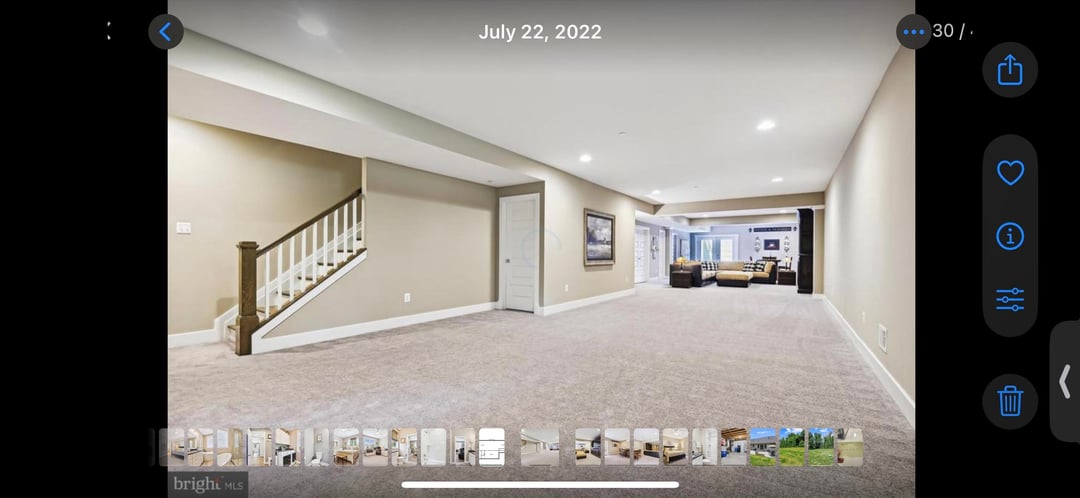Open the side panel handle arrow

(1065, 381)
